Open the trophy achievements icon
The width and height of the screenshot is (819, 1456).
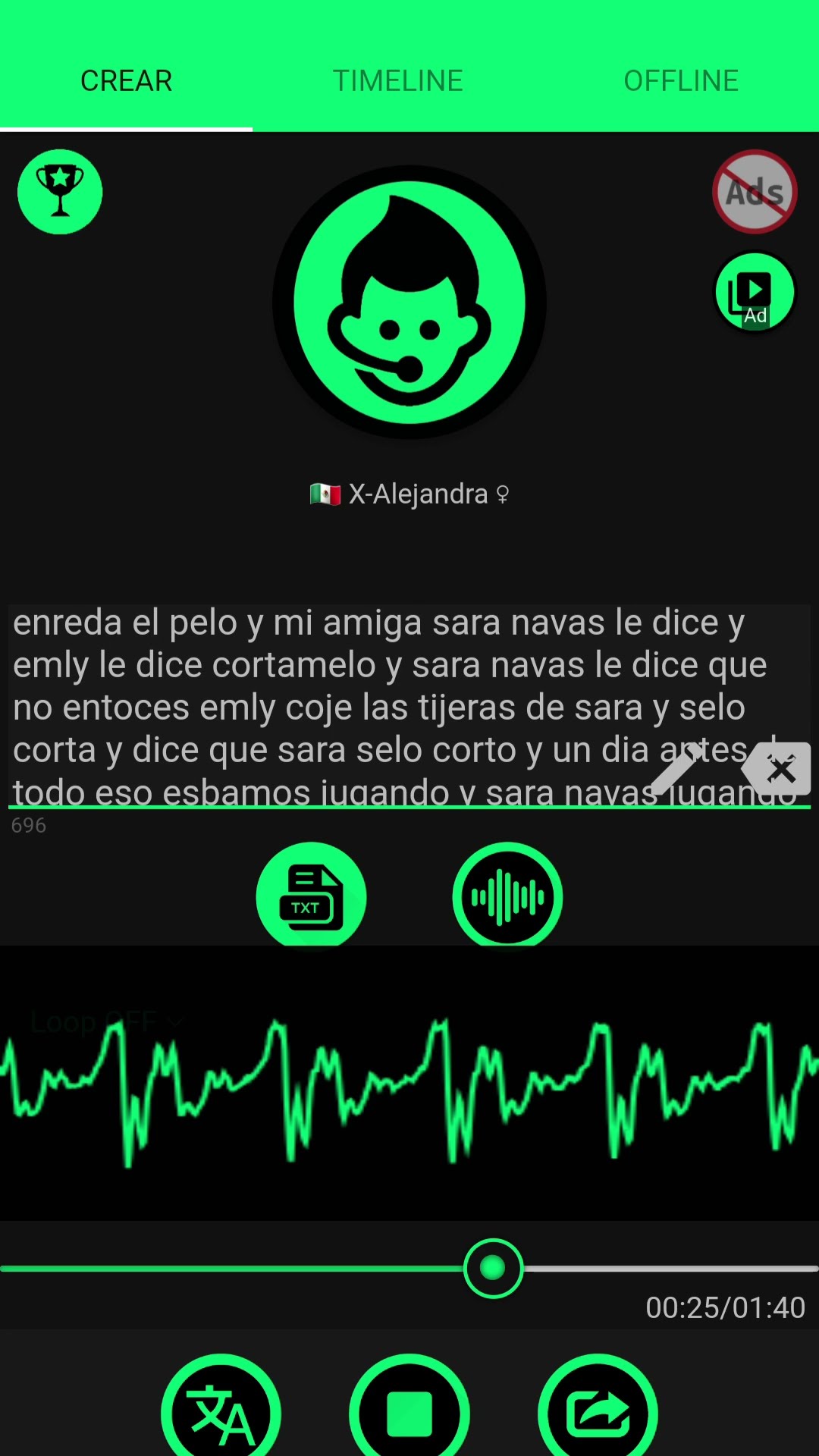[x=60, y=192]
